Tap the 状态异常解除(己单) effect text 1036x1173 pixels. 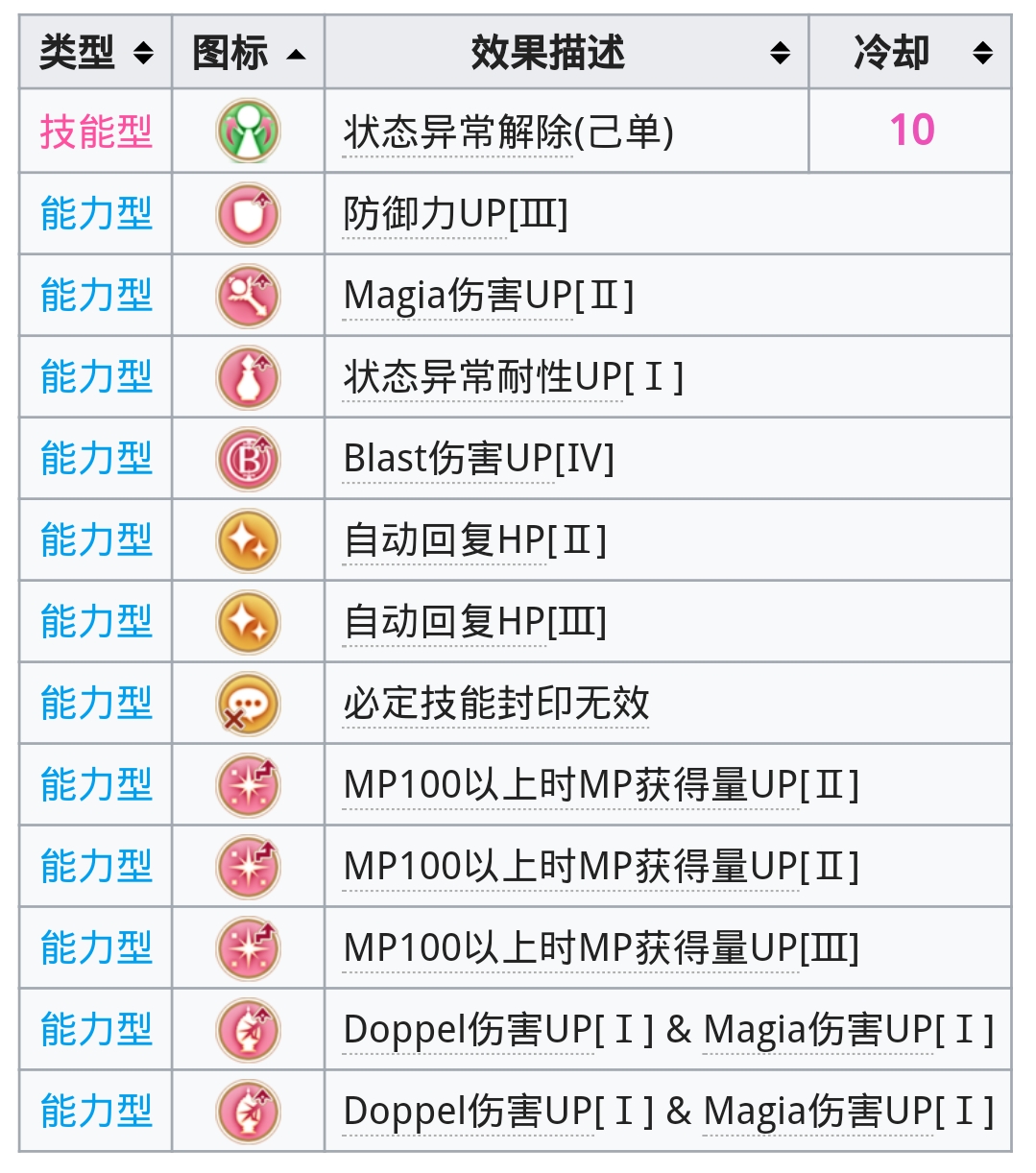coord(508,132)
